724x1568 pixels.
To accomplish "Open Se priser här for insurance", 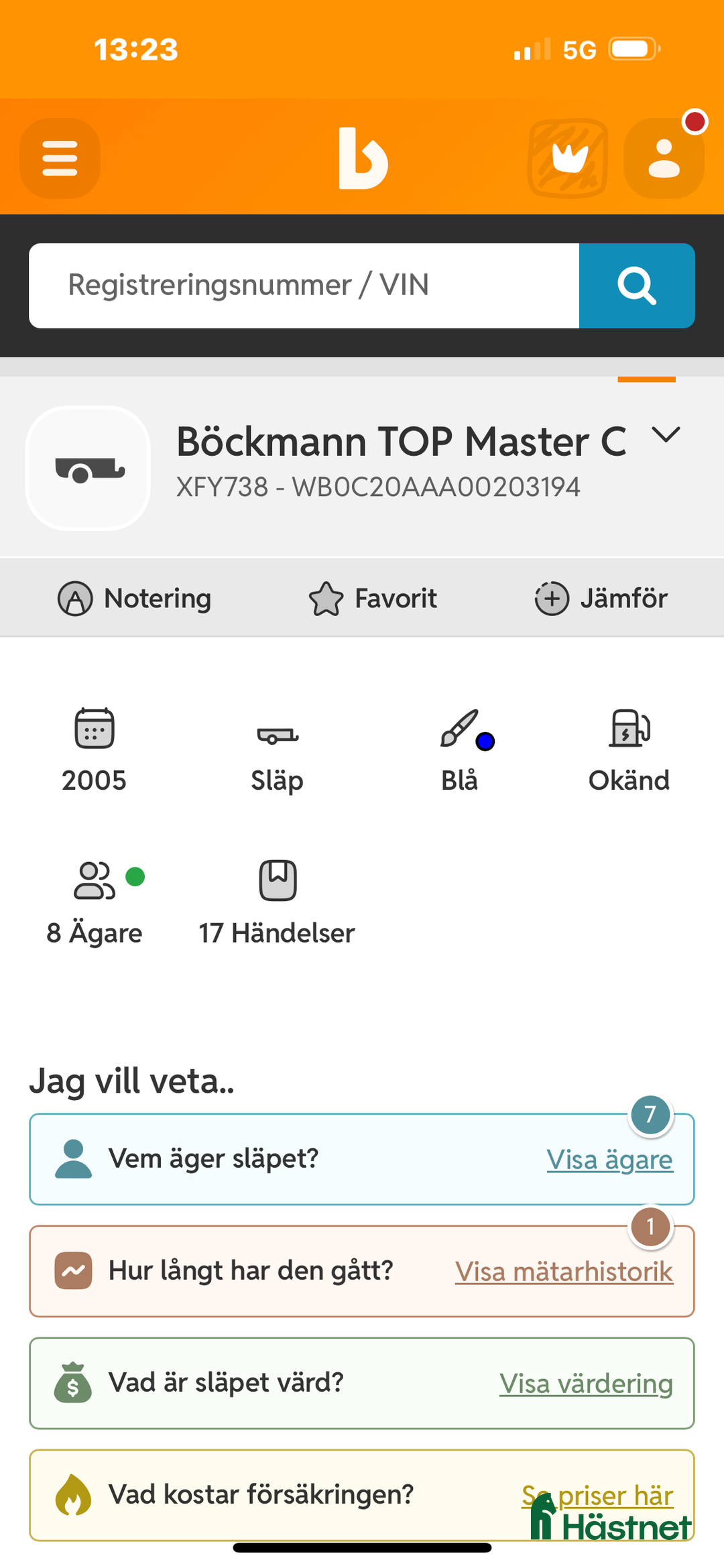I will 597,1495.
